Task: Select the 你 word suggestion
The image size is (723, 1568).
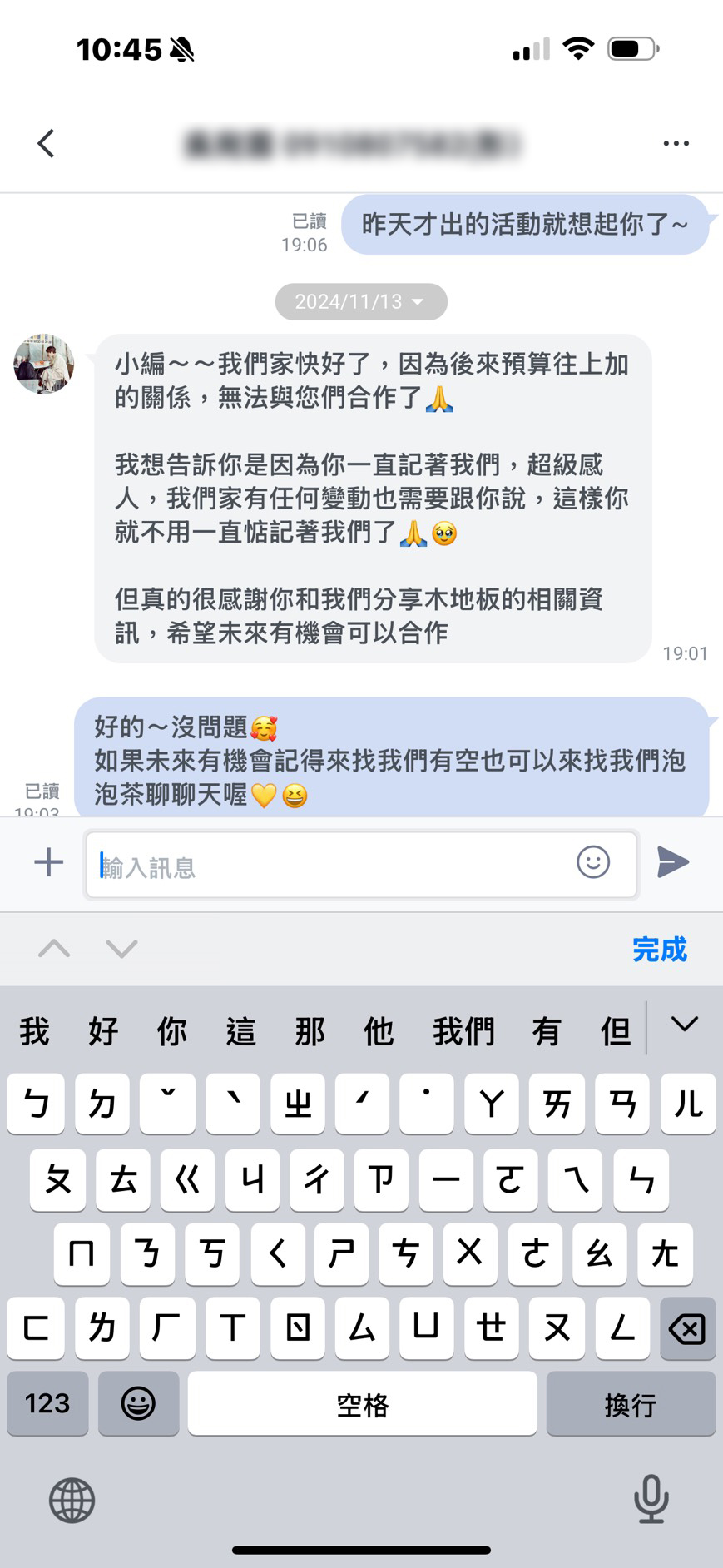Action: (171, 1030)
